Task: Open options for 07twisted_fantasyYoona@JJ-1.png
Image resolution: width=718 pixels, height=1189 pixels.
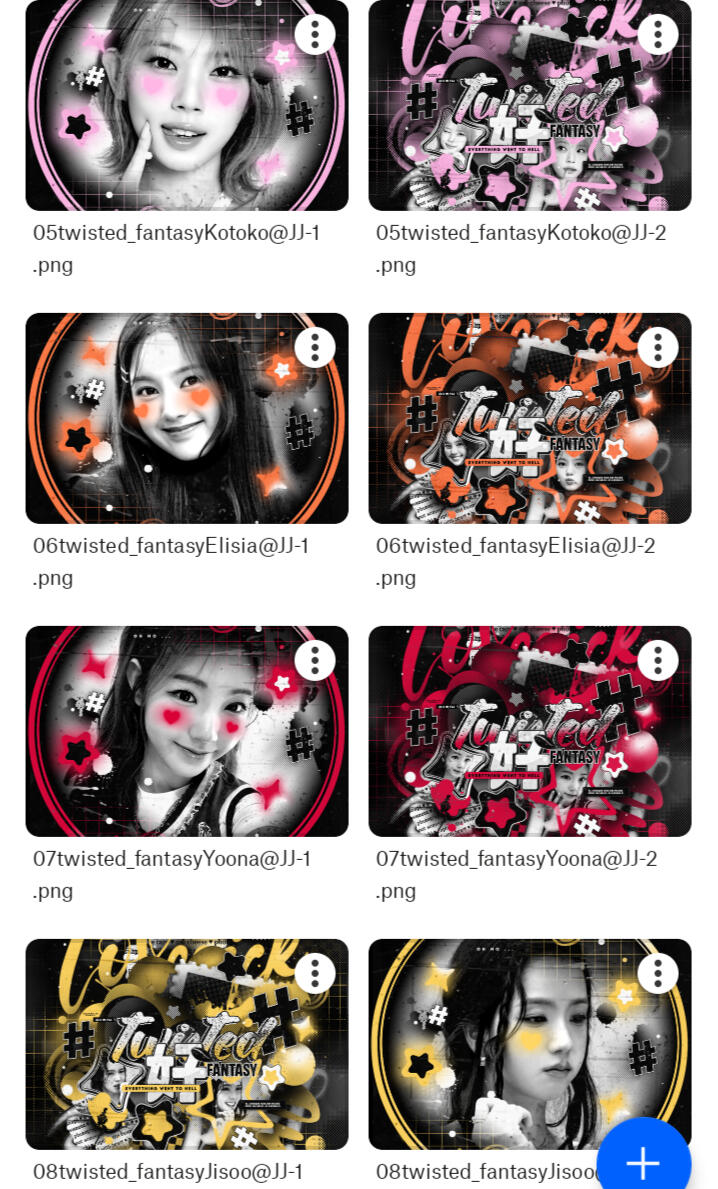Action: [315, 660]
